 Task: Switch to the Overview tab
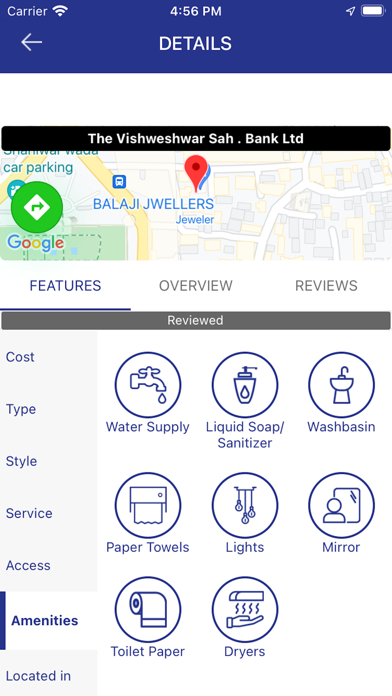coord(196,286)
